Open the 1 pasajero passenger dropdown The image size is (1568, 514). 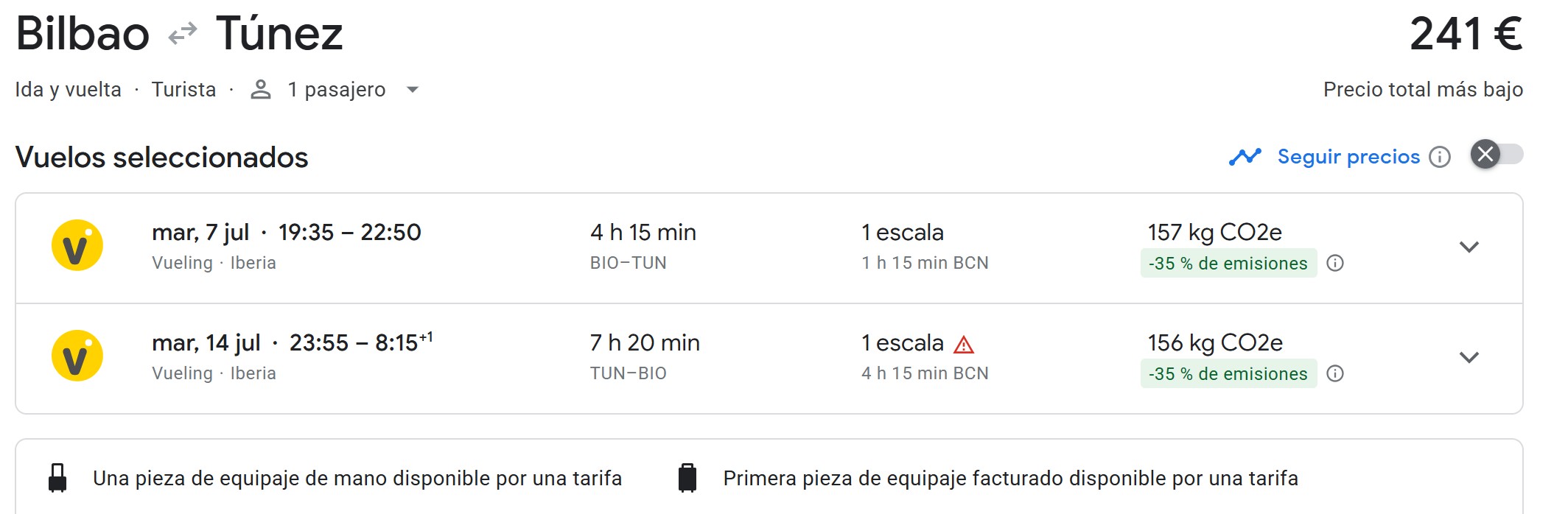click(336, 90)
